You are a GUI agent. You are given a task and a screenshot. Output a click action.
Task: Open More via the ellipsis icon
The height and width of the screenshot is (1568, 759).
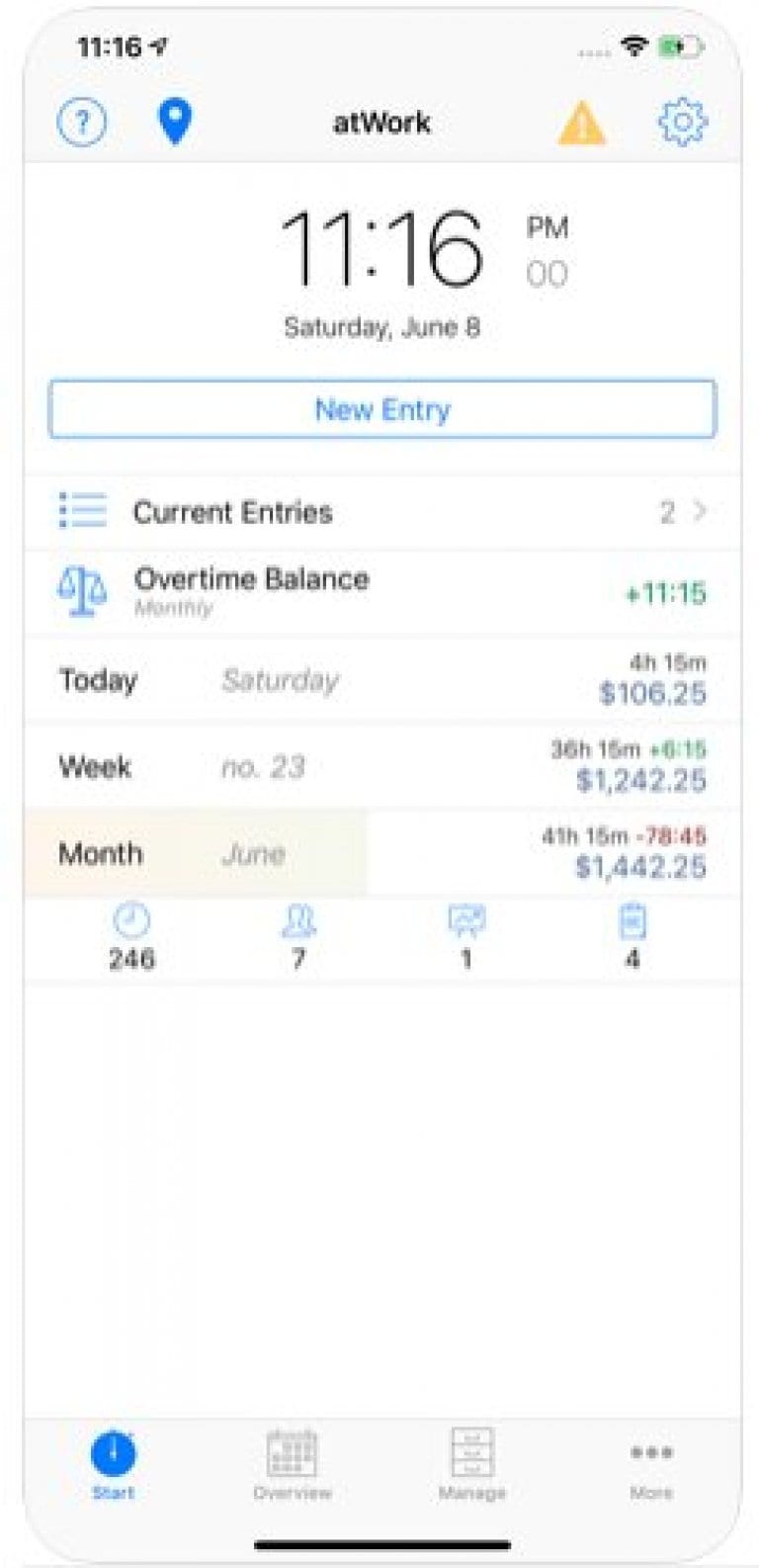click(x=650, y=1454)
